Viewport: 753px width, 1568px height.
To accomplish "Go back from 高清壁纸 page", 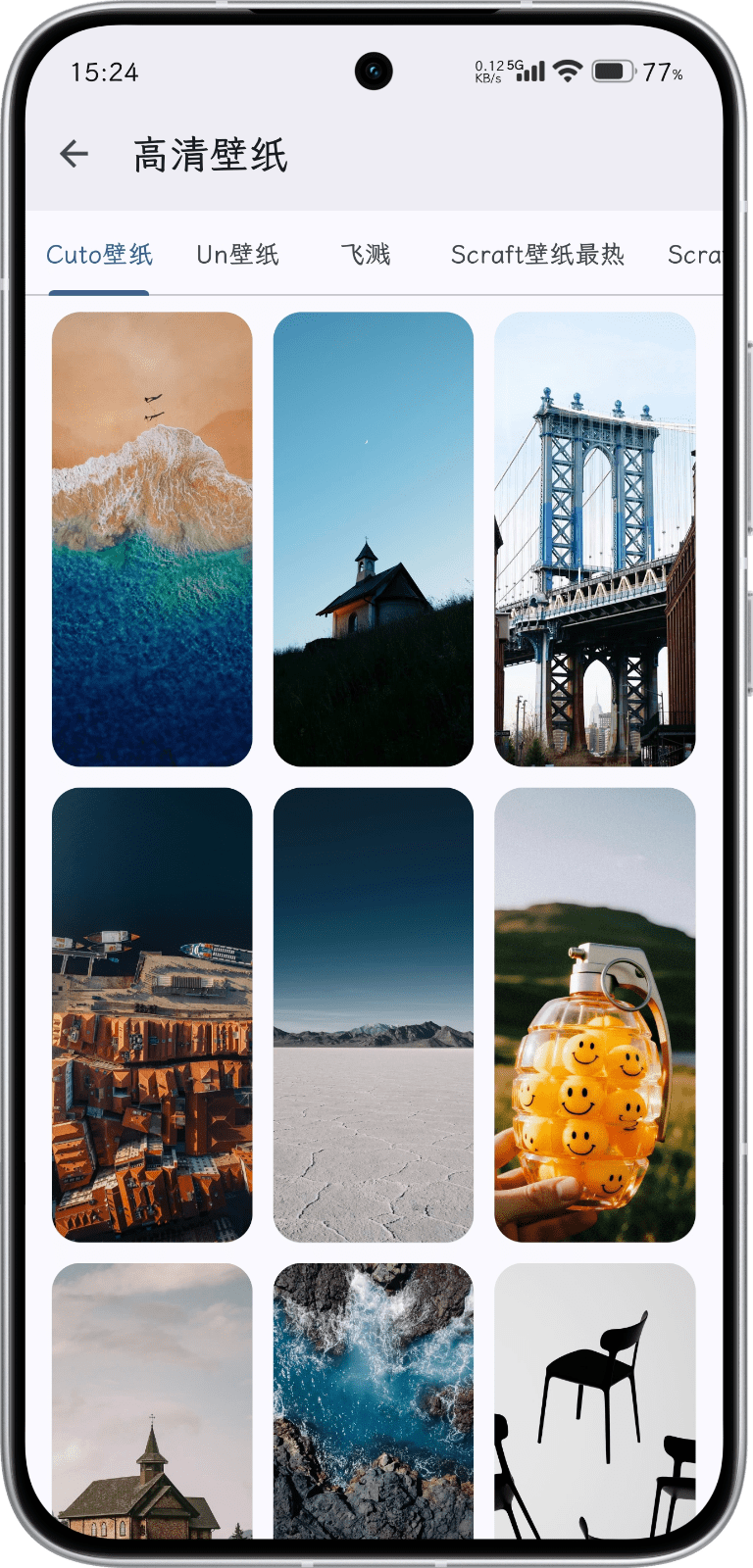I will tap(75, 154).
